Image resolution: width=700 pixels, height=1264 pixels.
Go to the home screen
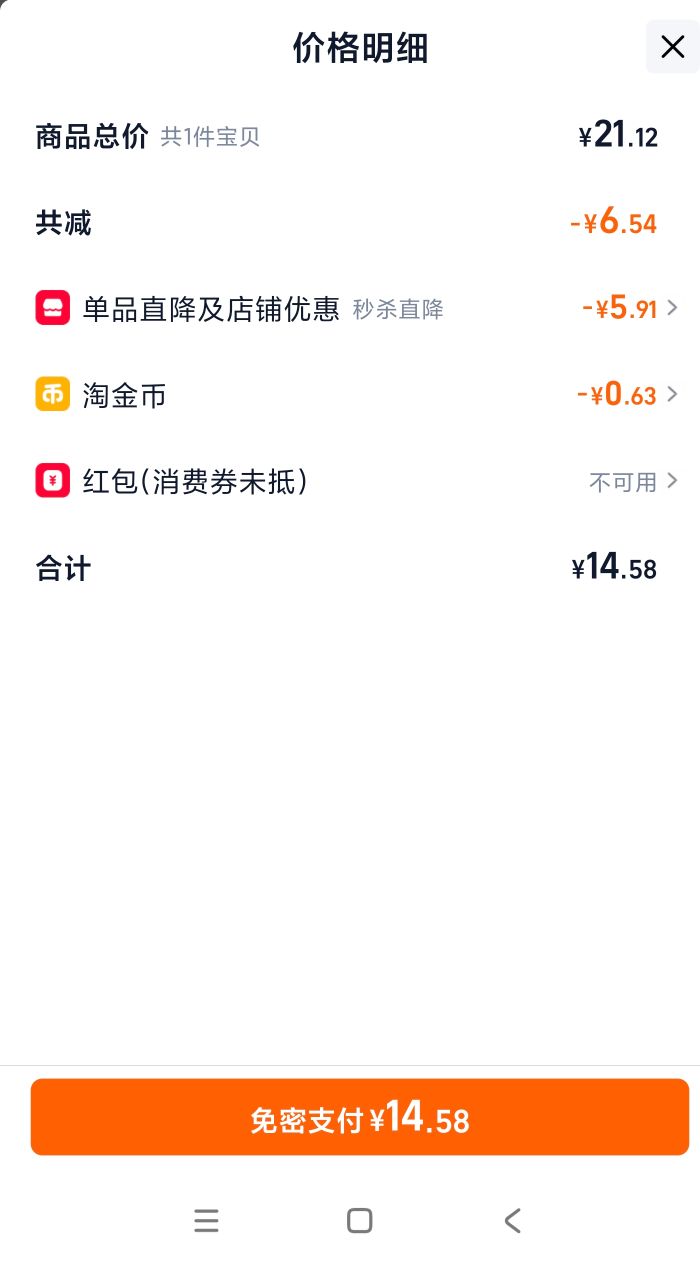click(359, 1220)
